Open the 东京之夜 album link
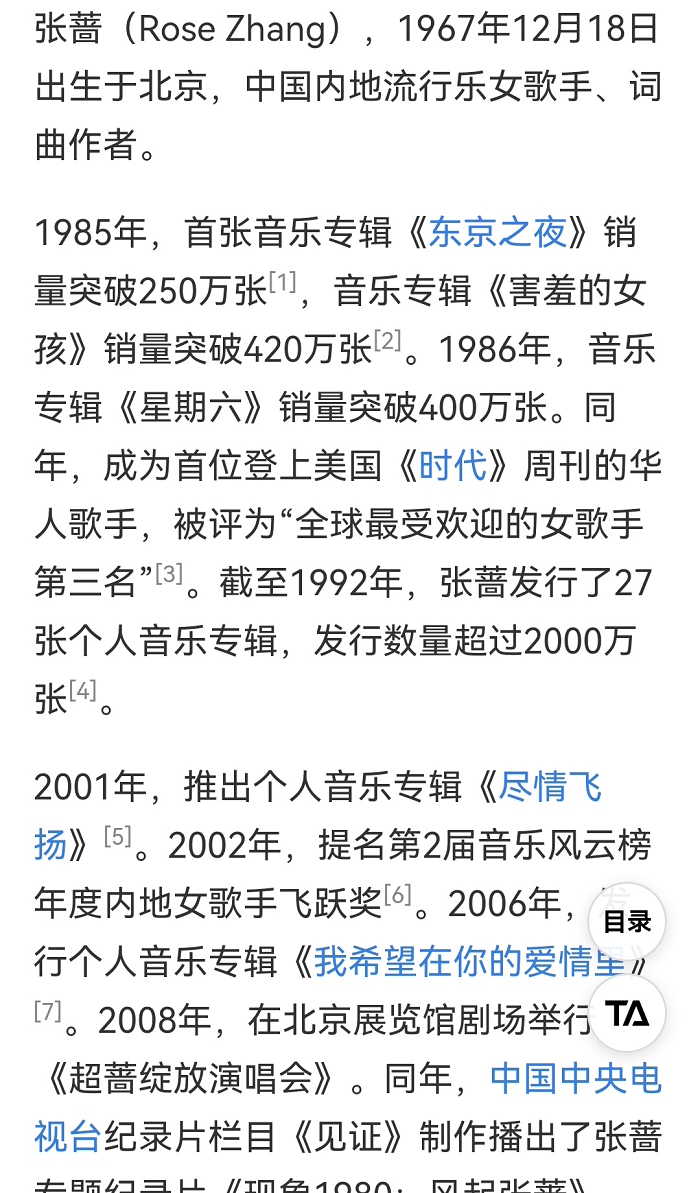Viewport: 700px width, 1193px height. pyautogui.click(x=498, y=232)
